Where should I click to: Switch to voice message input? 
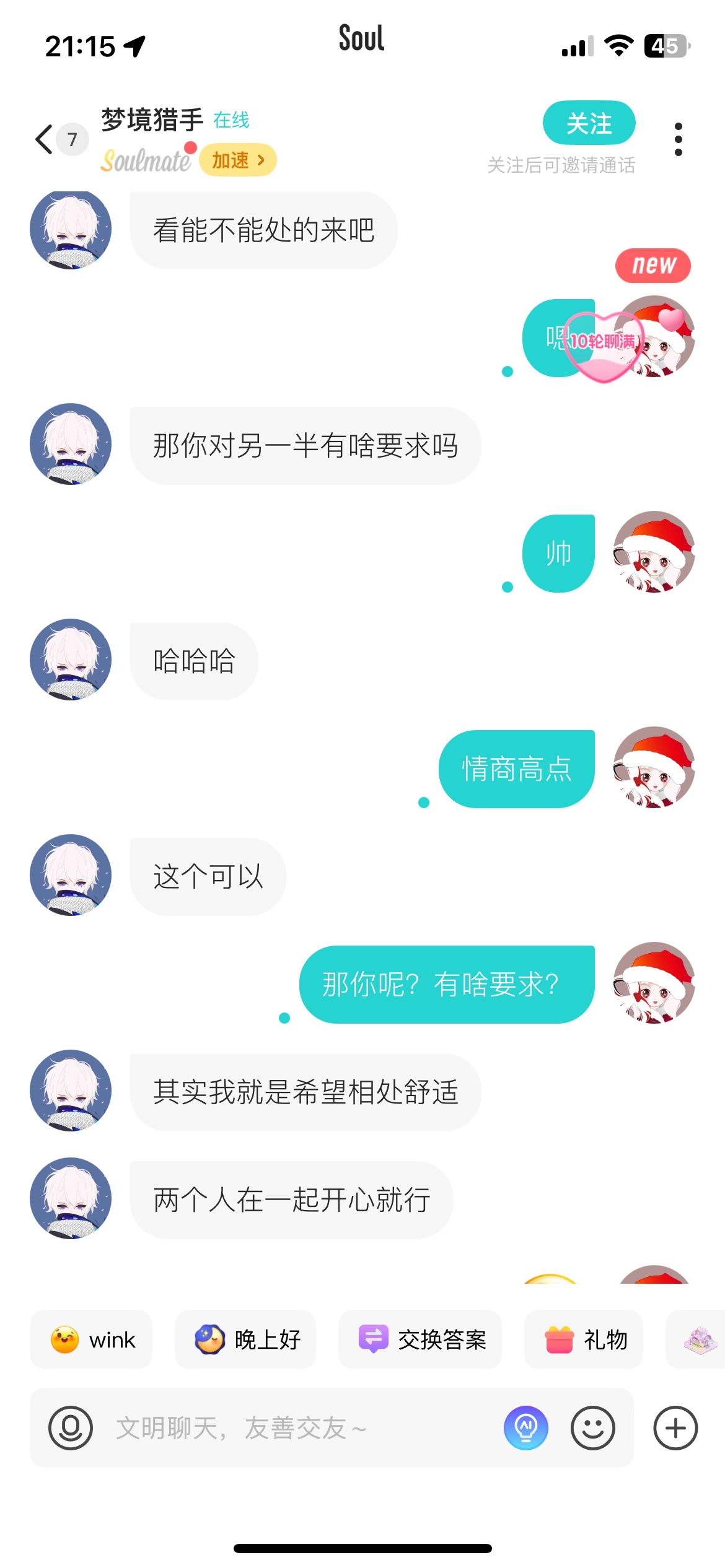(x=71, y=1428)
